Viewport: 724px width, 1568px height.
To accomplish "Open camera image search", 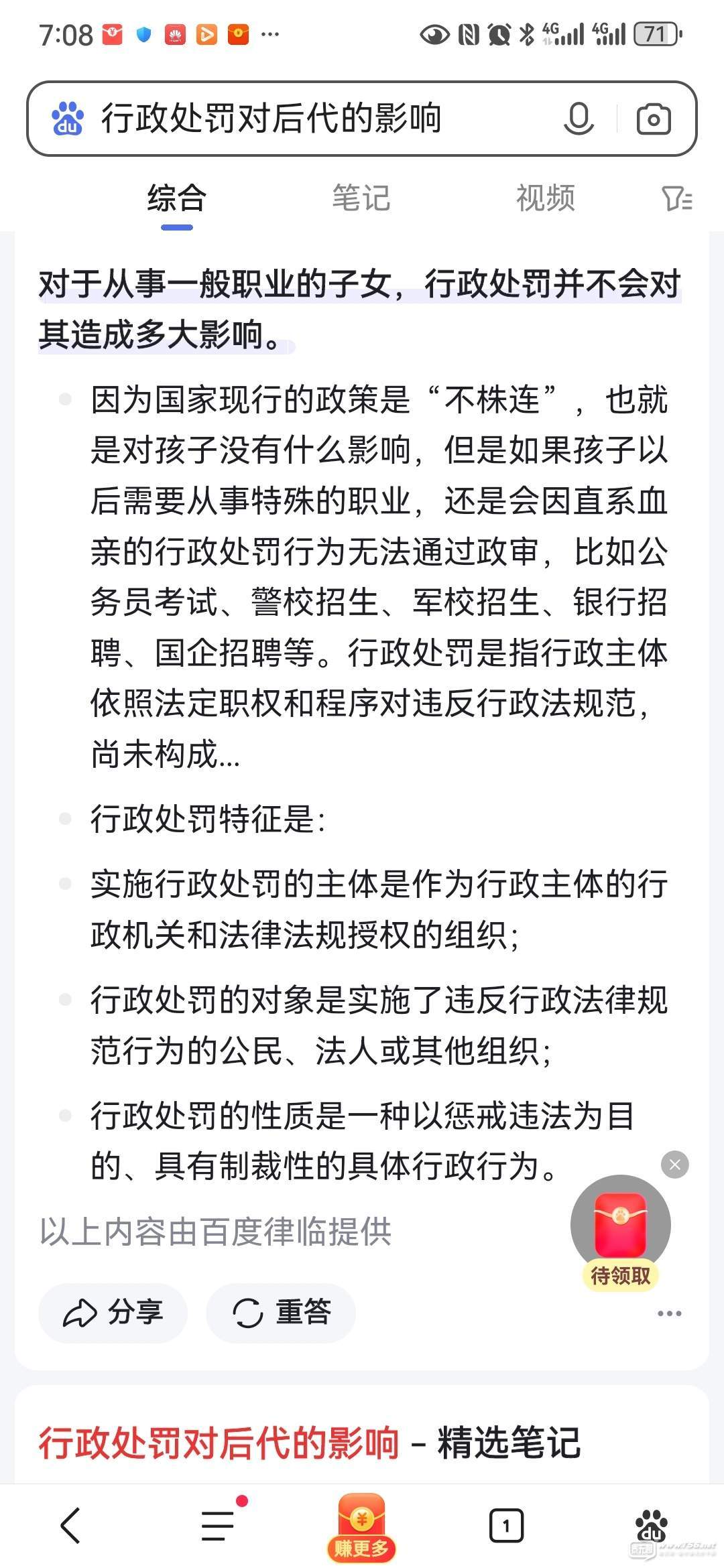I will [x=654, y=119].
